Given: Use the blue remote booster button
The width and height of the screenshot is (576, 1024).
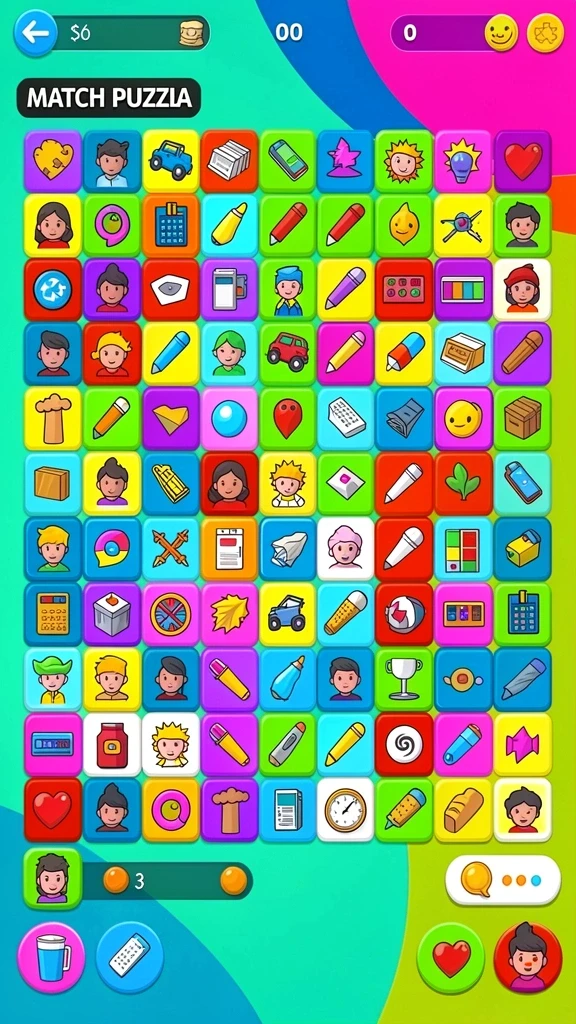Looking at the screenshot, I should [x=130, y=957].
